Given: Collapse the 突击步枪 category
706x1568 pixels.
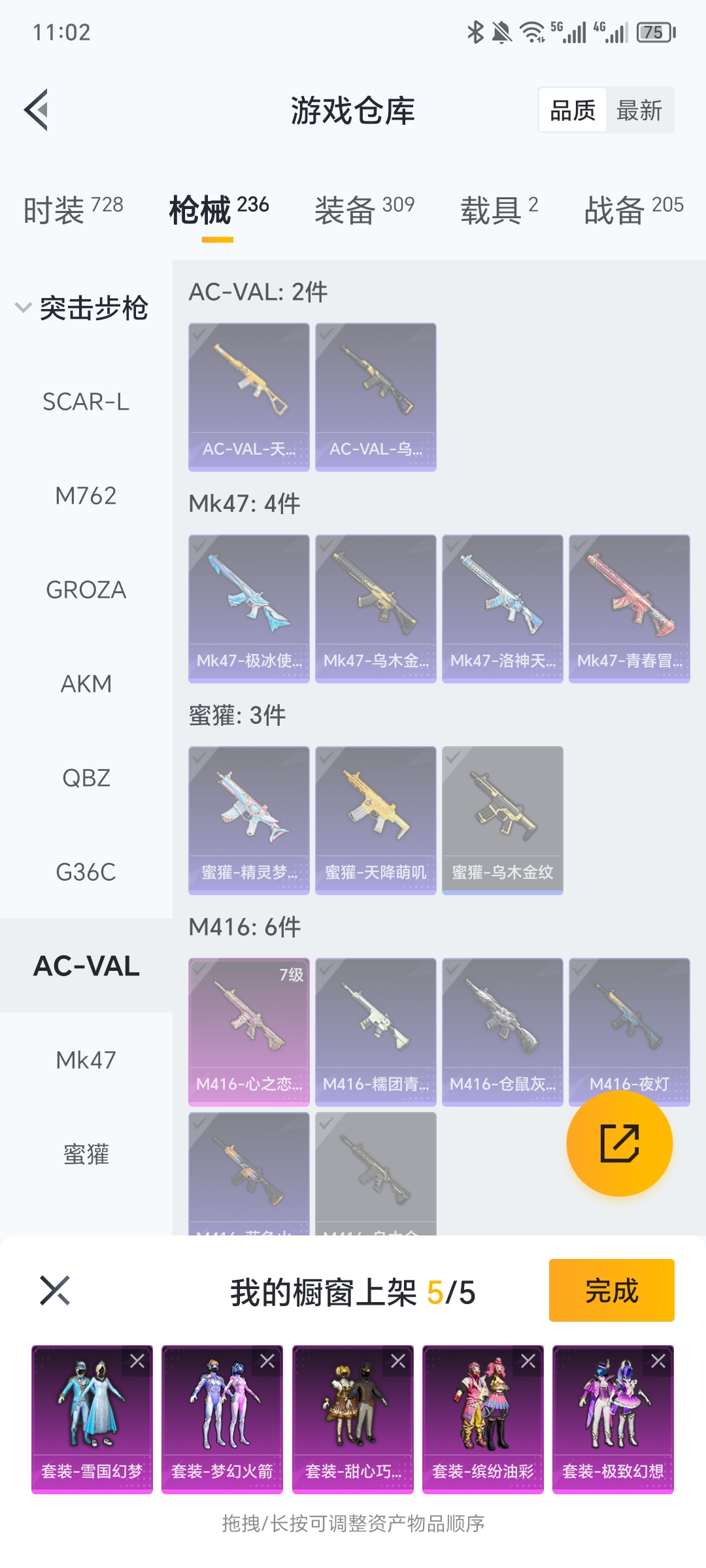Looking at the screenshot, I should [x=82, y=308].
